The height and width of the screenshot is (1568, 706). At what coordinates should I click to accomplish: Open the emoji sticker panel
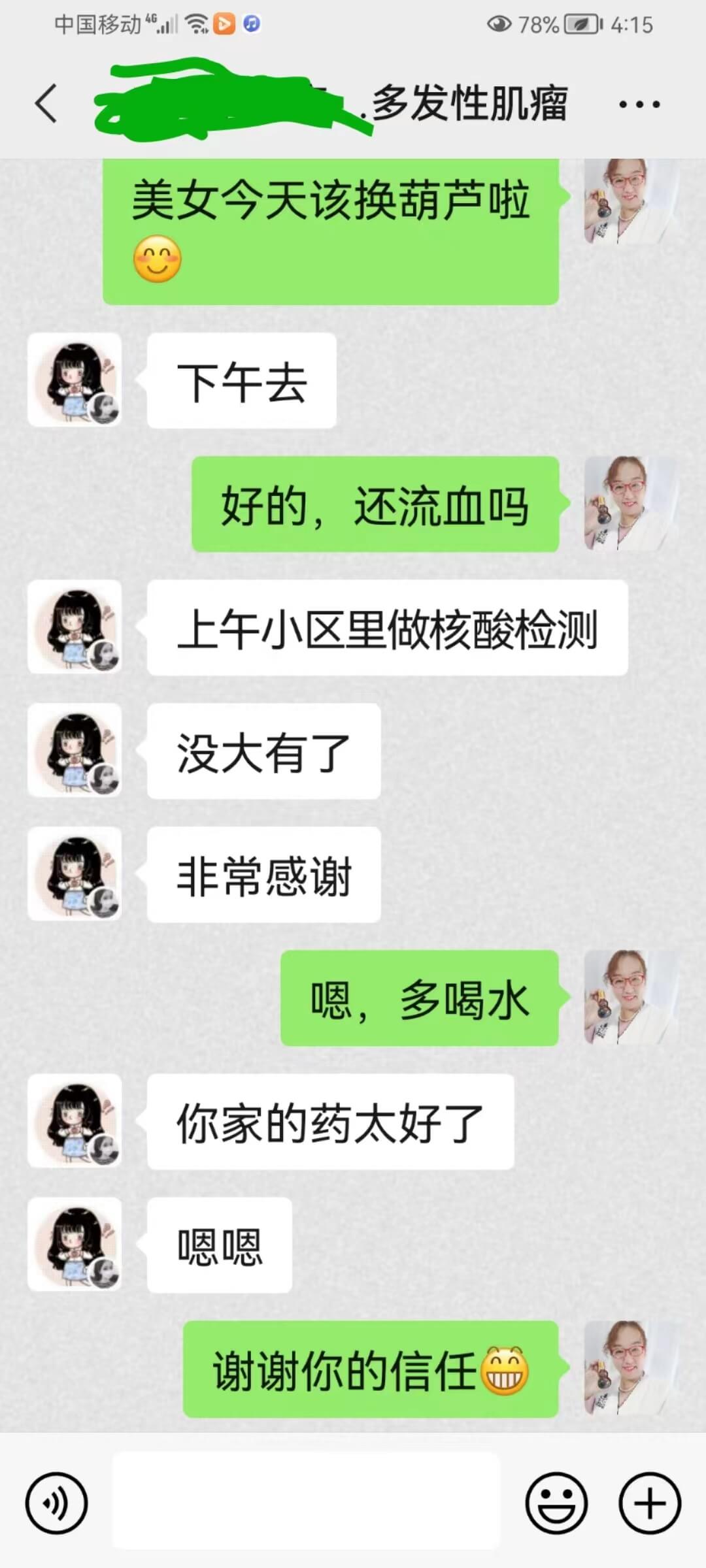556,1503
